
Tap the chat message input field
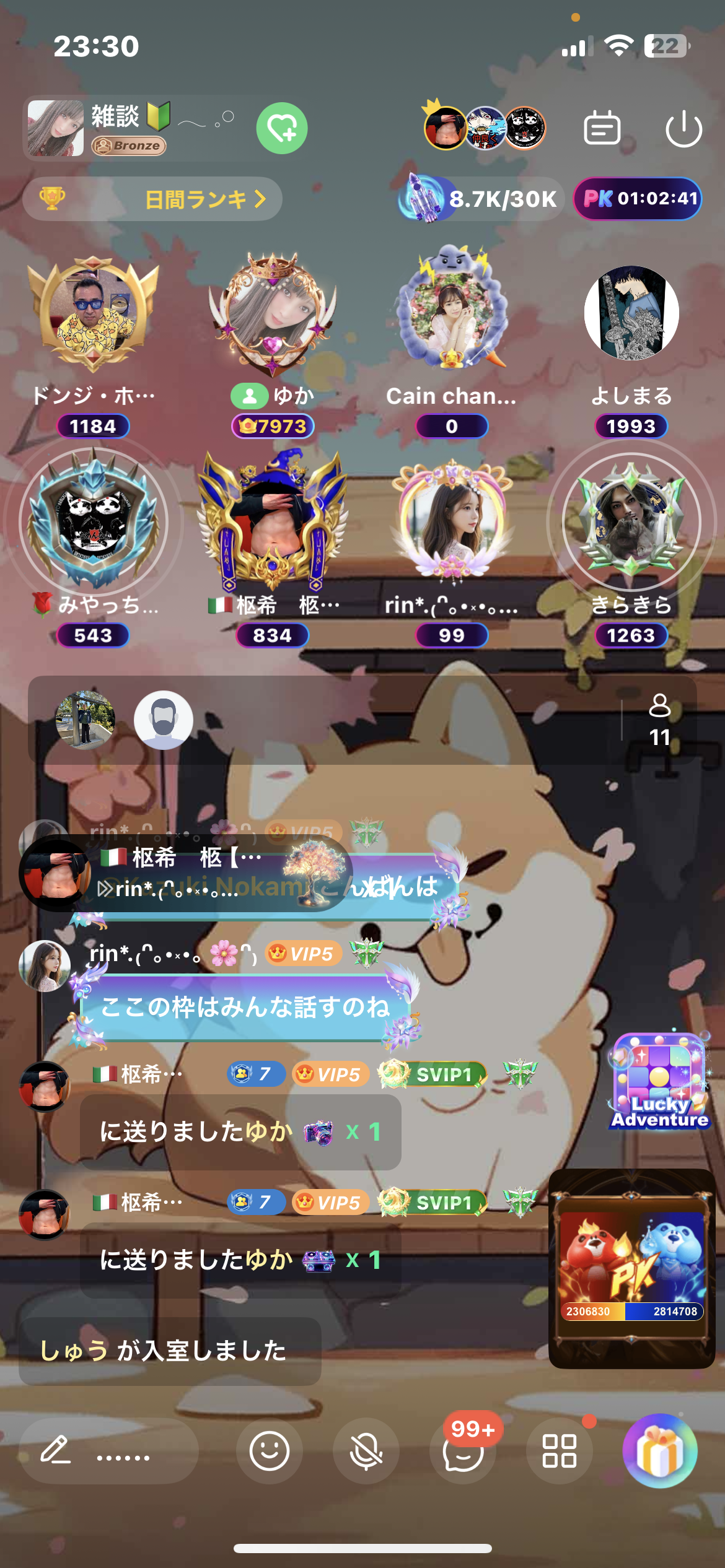108,1451
